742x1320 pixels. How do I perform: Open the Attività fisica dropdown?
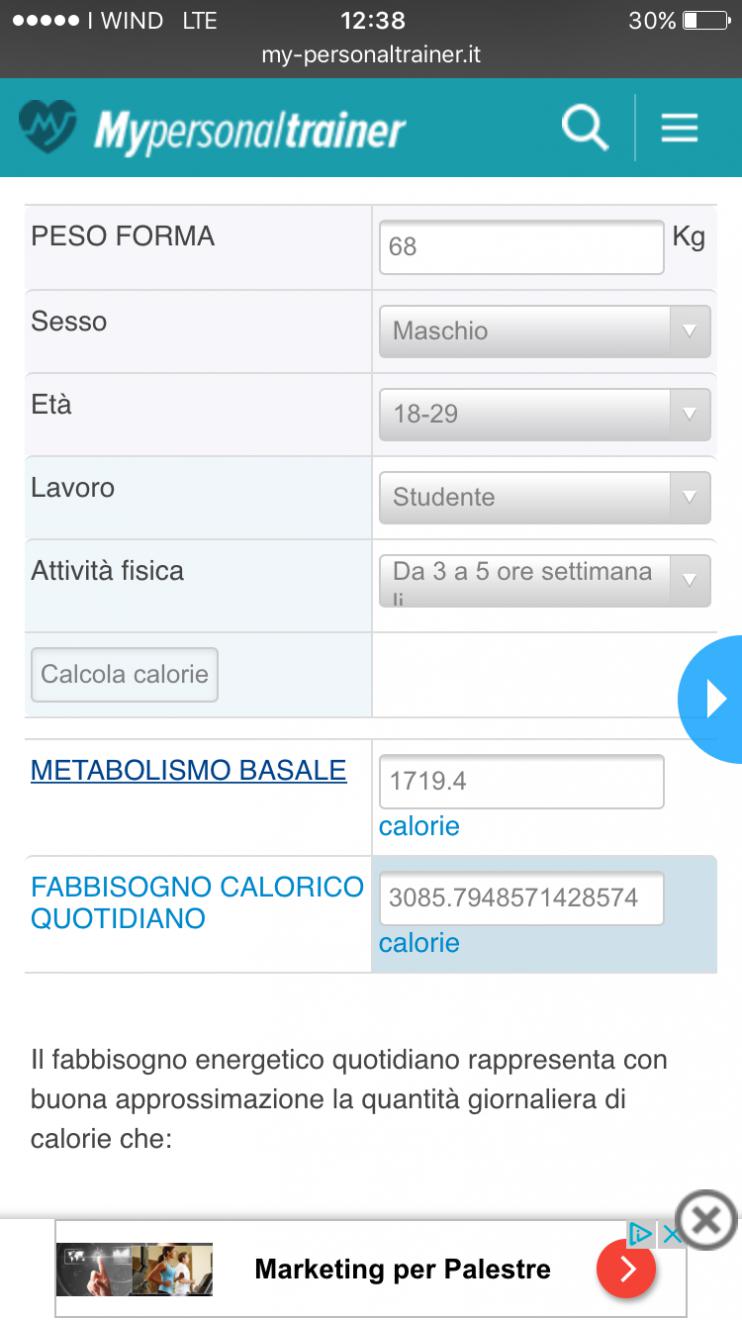tap(545, 580)
